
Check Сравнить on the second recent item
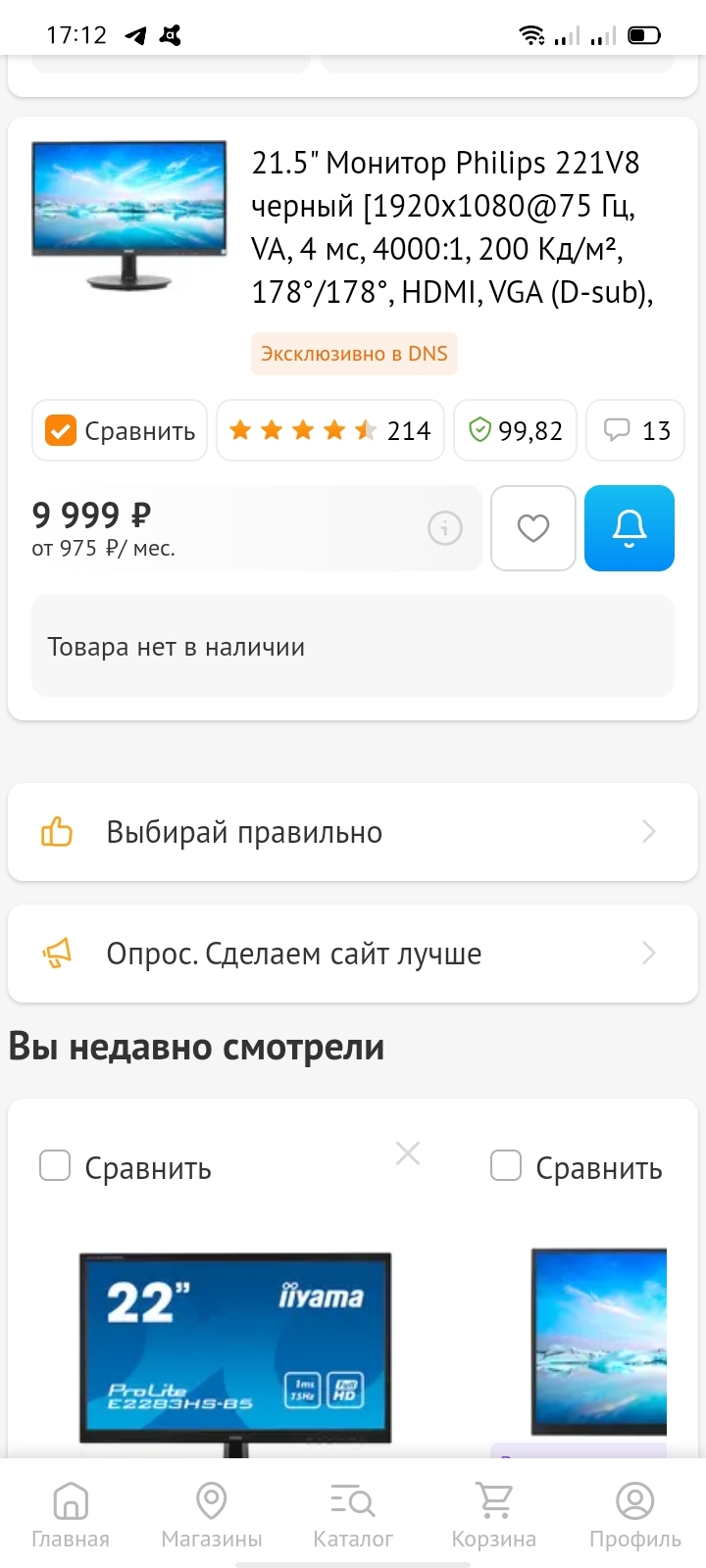pos(506,1166)
